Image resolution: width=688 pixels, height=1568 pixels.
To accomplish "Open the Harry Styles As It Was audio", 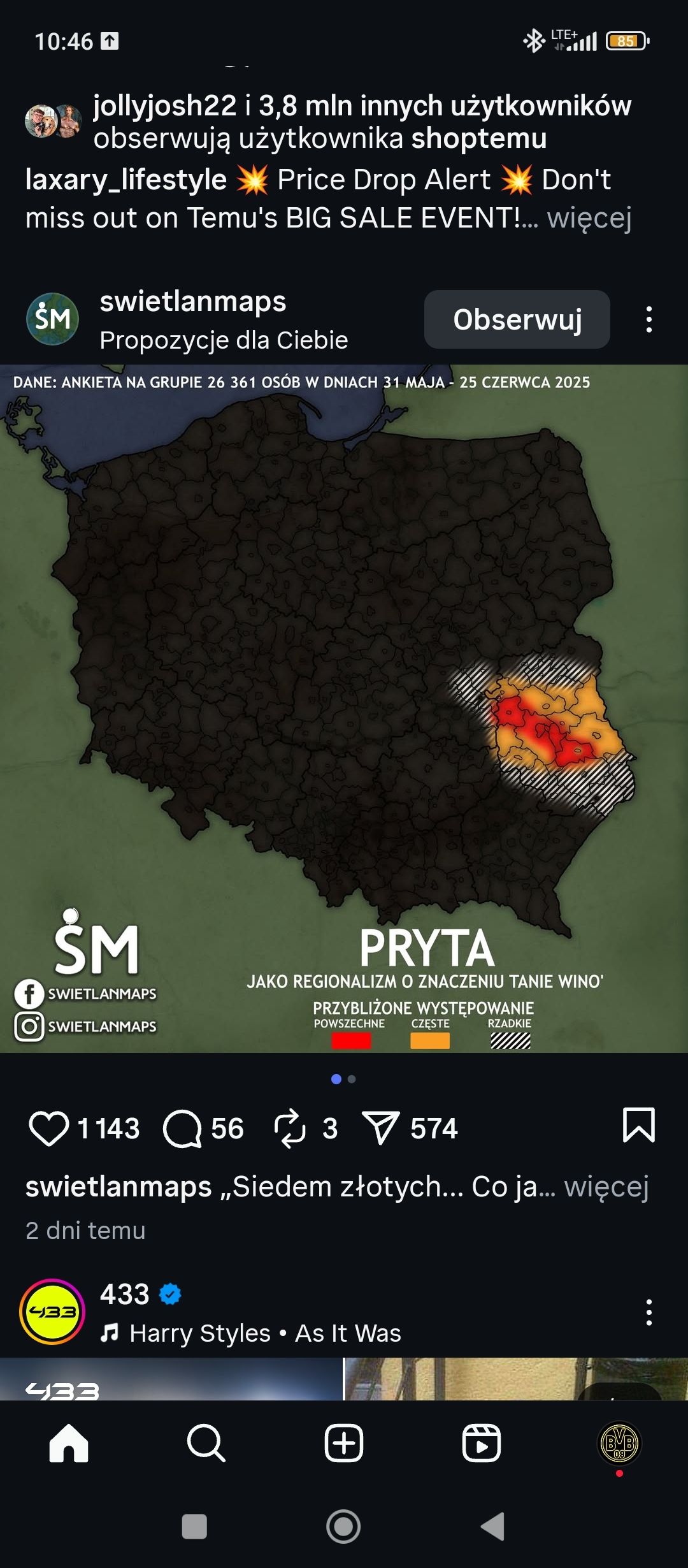I will [264, 1333].
